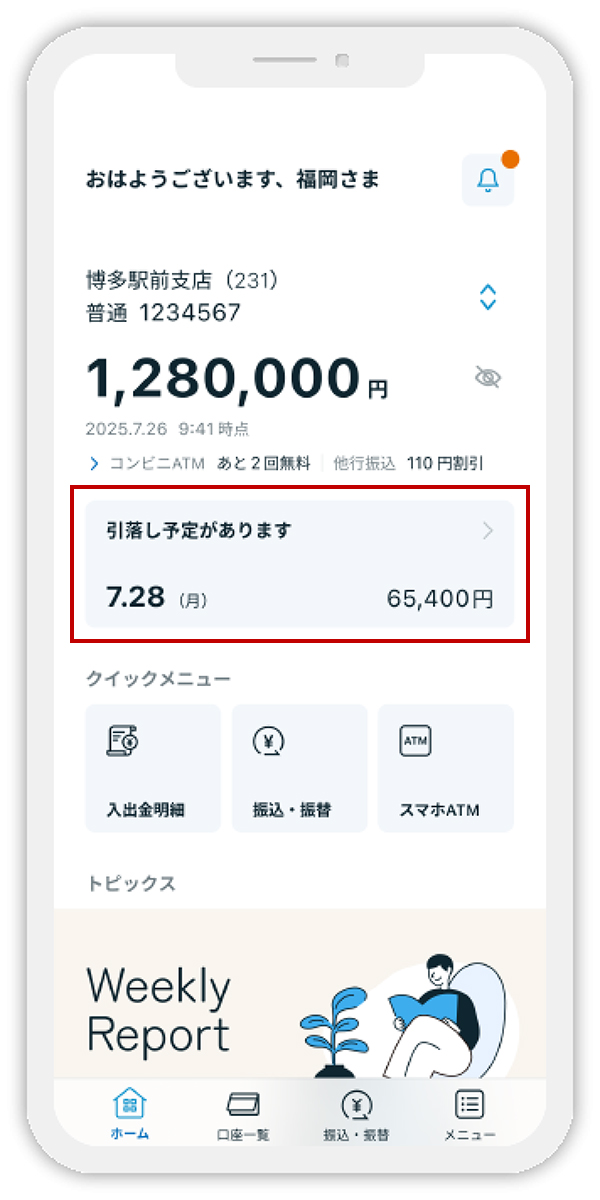
Task: Open 入出金明細 from the quick menu
Action: click(x=153, y=768)
